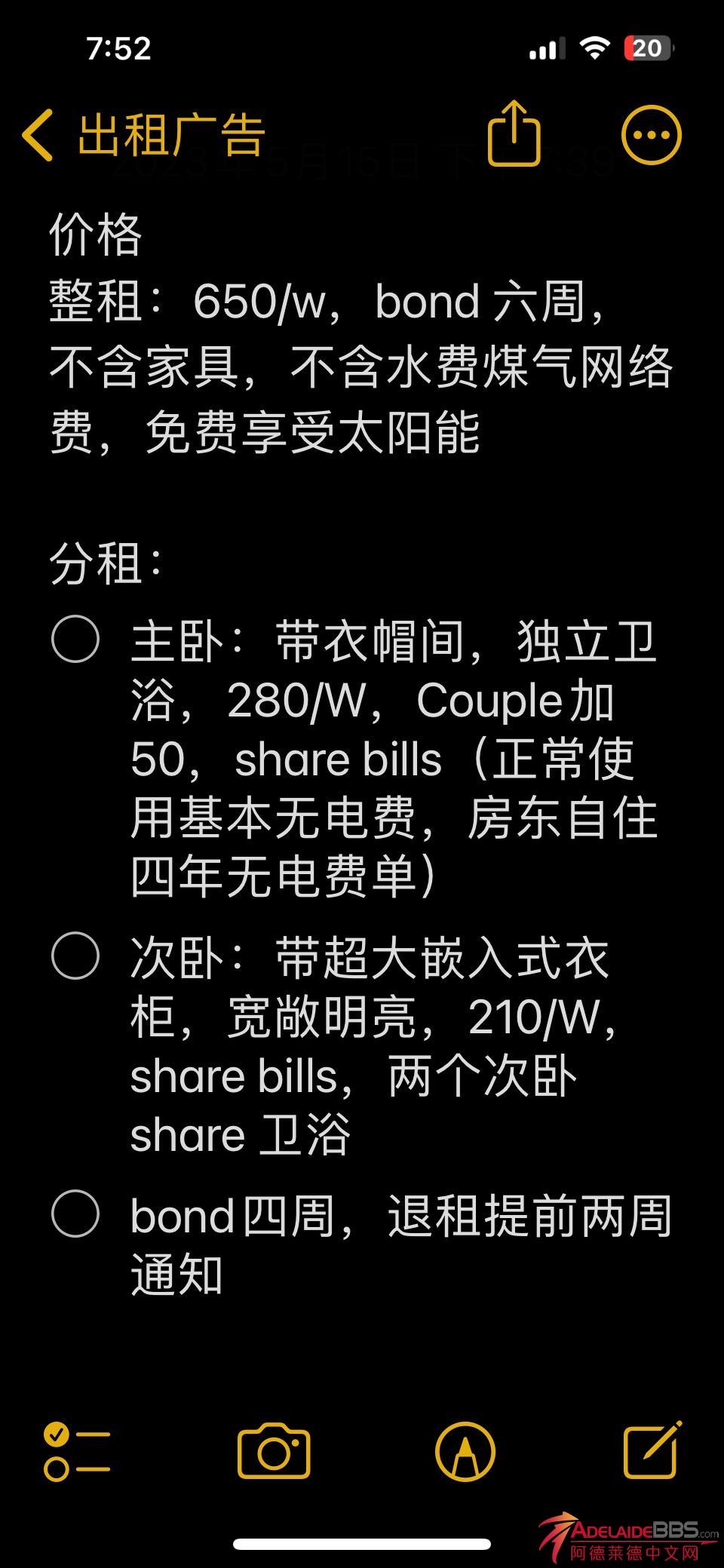Image resolution: width=724 pixels, height=1568 pixels.
Task: Share this note
Action: 514,134
